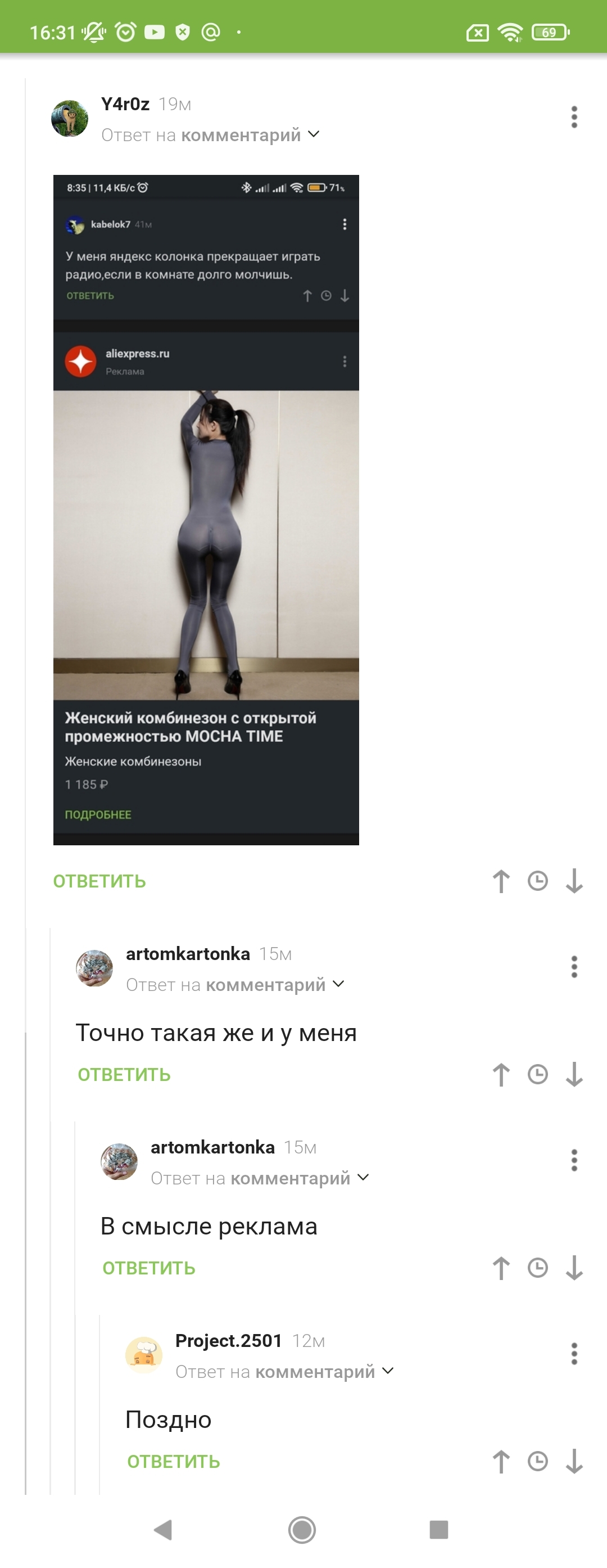Reply to the comment 'В смысле реклама'
The width and height of the screenshot is (607, 1568).
(148, 1268)
